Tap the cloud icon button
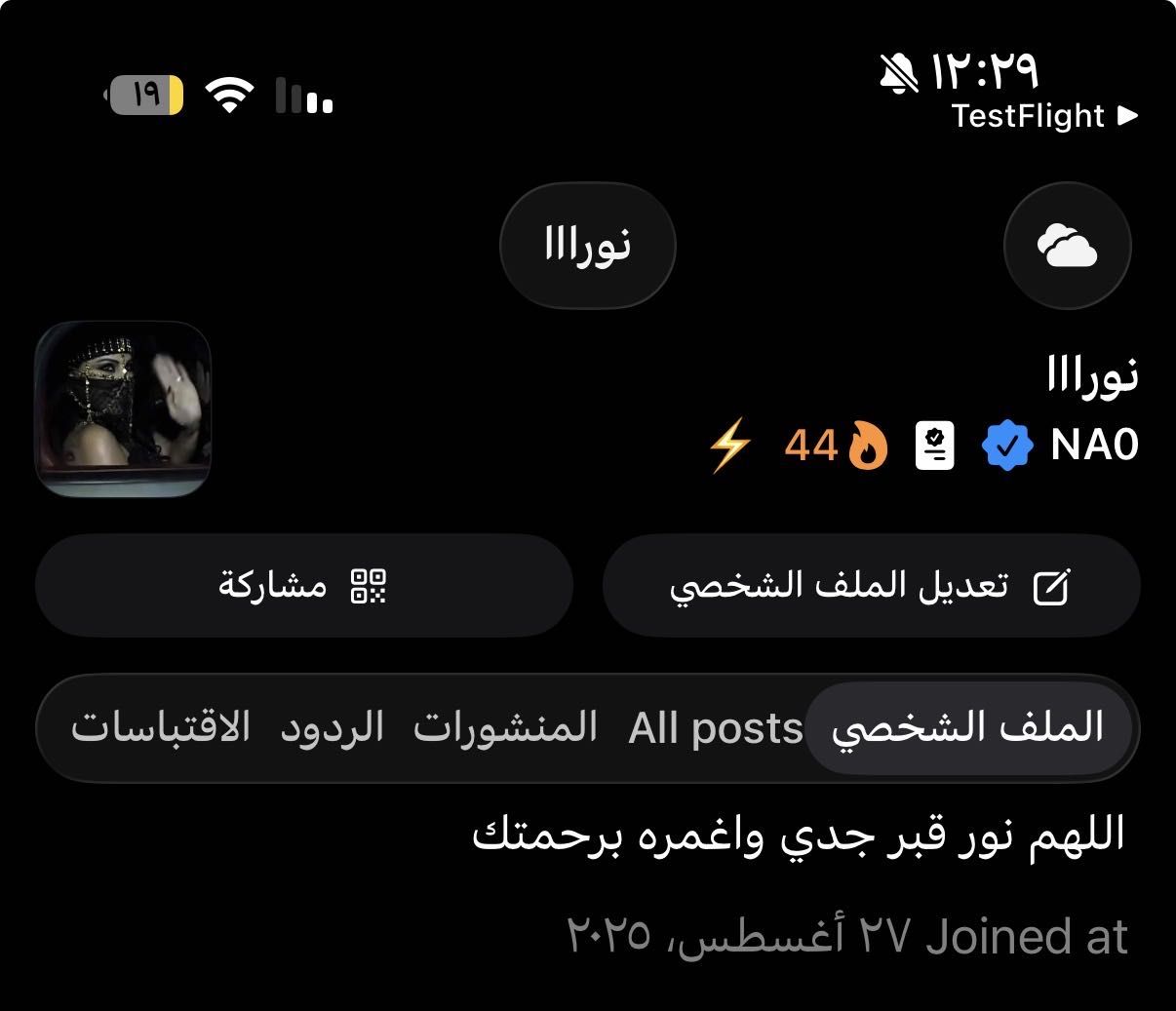The image size is (1176, 1011). (1067, 246)
